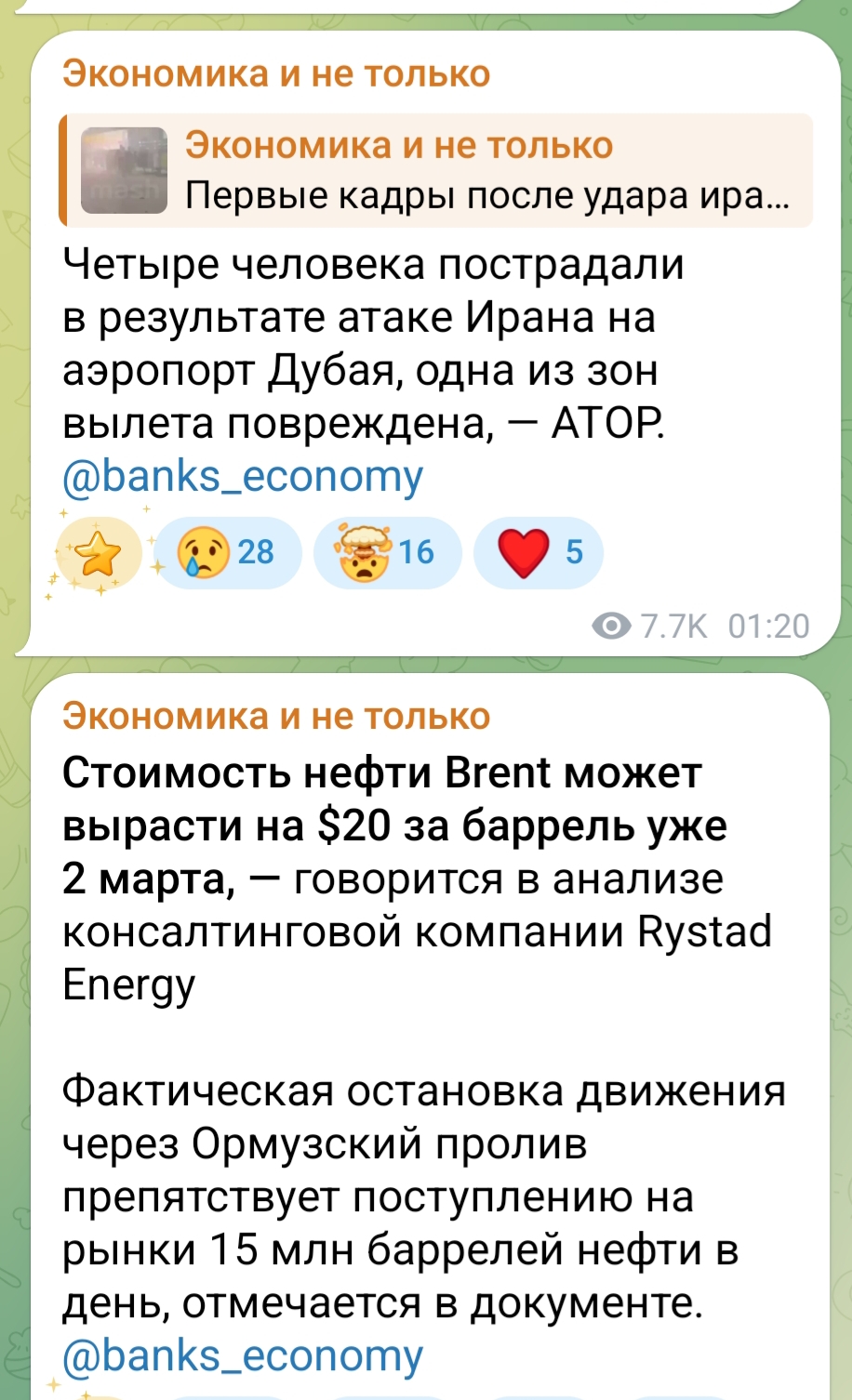
Task: Add the crying face reaction with 28
Action: tap(229, 552)
